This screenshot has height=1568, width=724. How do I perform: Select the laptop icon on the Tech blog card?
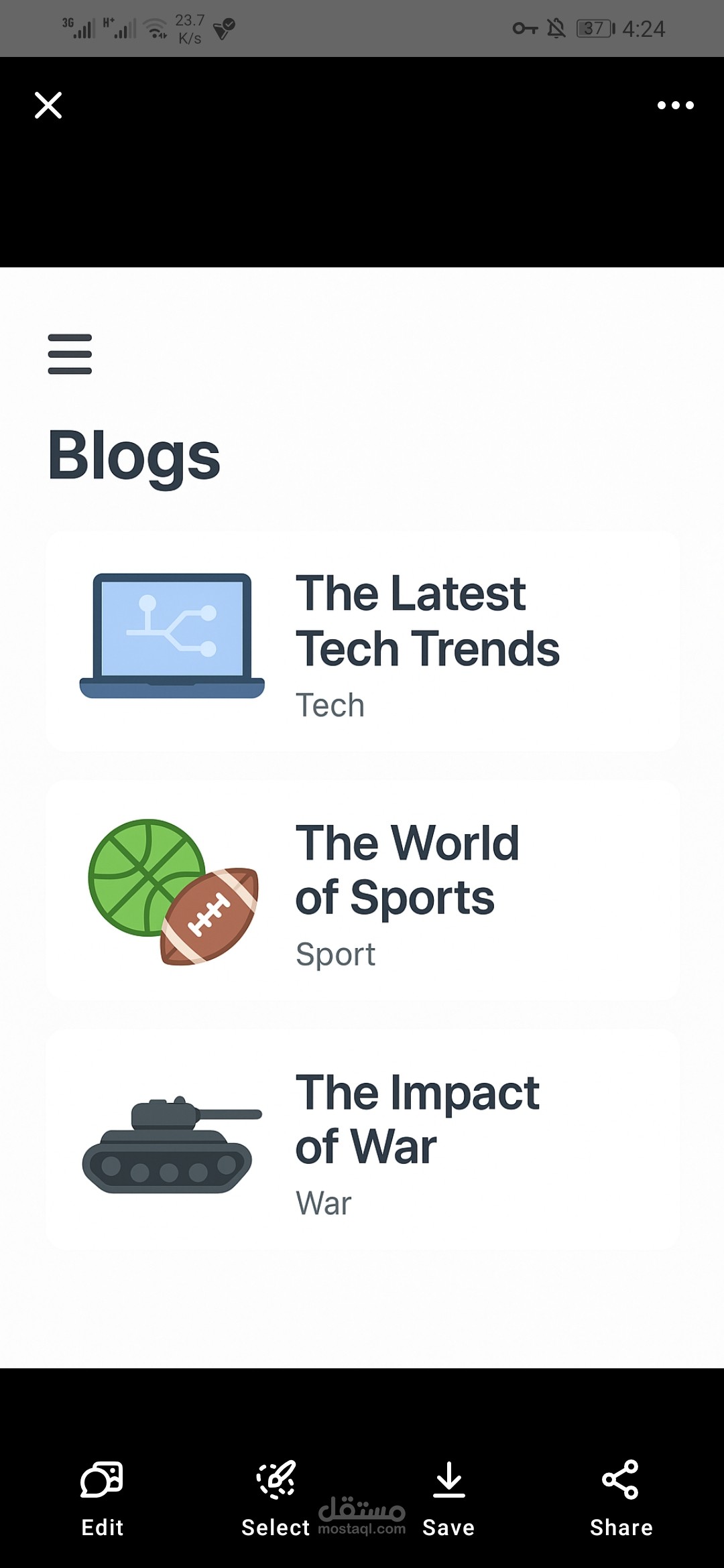pos(172,637)
